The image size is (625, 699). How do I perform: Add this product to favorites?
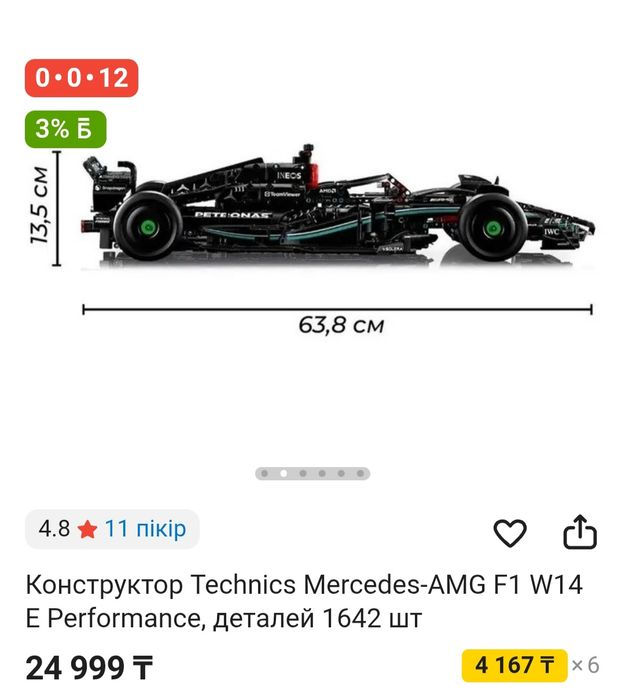click(x=510, y=533)
